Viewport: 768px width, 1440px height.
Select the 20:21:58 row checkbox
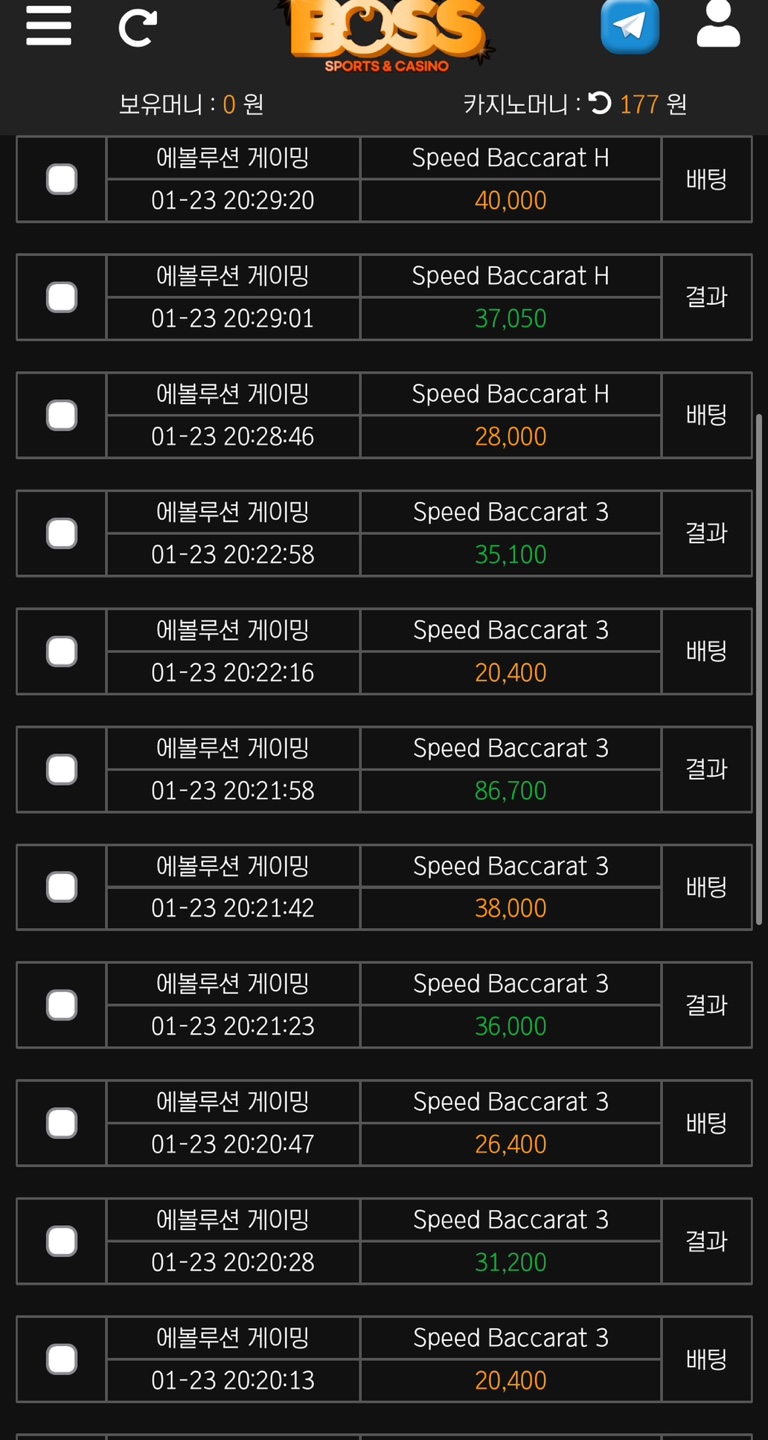pos(62,769)
